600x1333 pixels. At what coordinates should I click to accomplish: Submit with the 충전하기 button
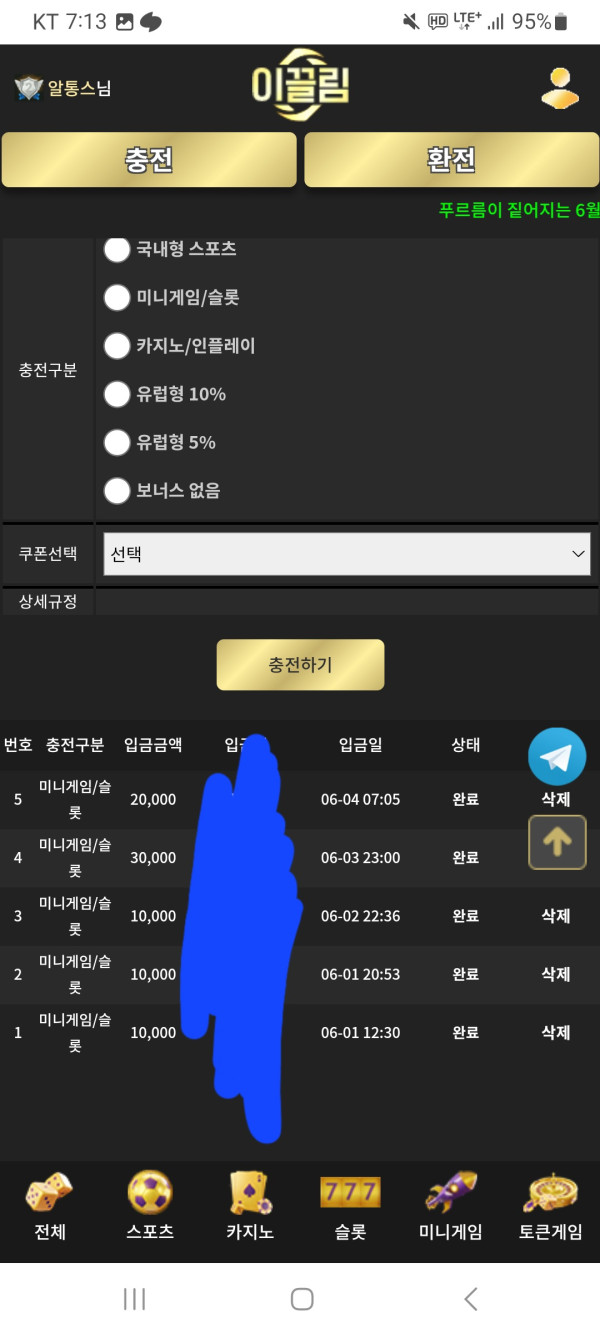[300, 665]
